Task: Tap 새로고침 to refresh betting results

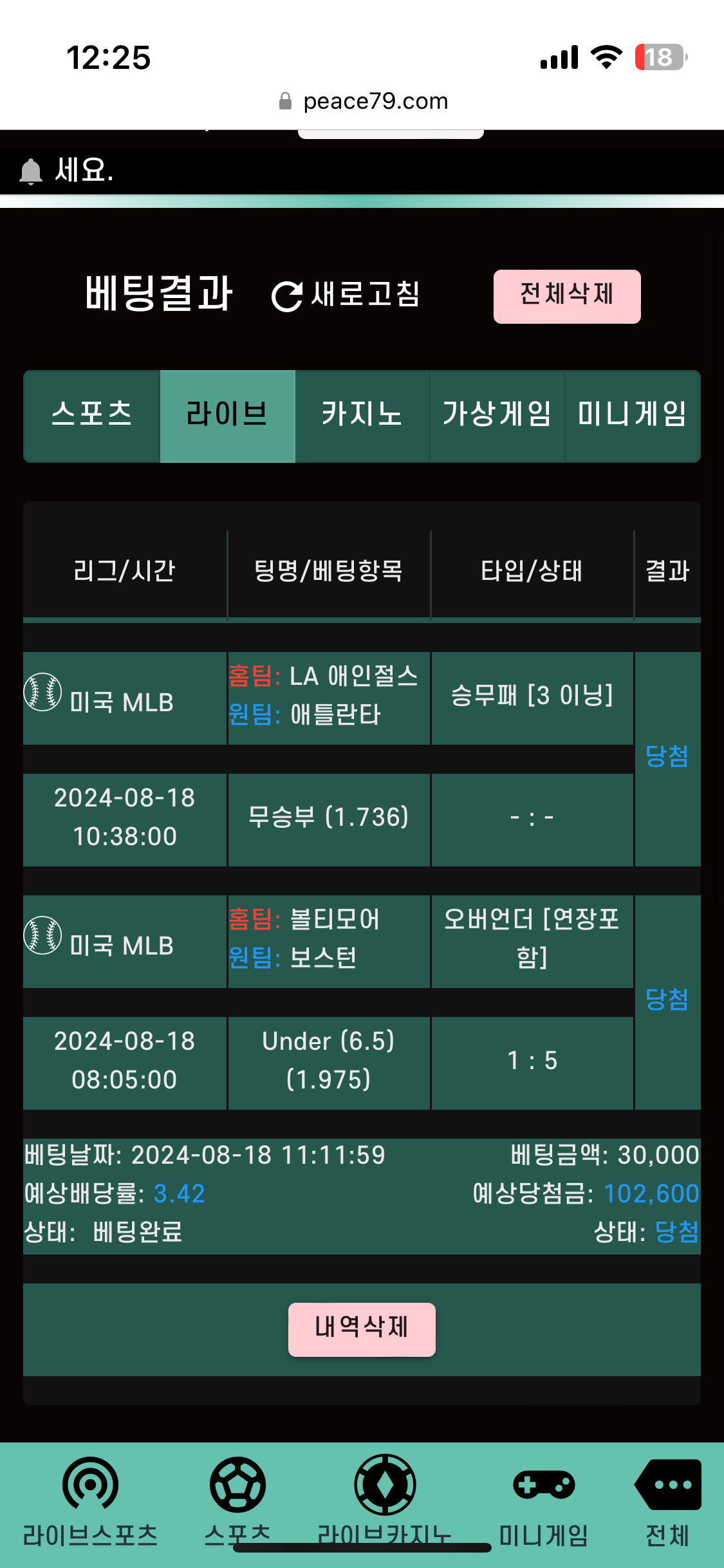Action: pos(346,295)
